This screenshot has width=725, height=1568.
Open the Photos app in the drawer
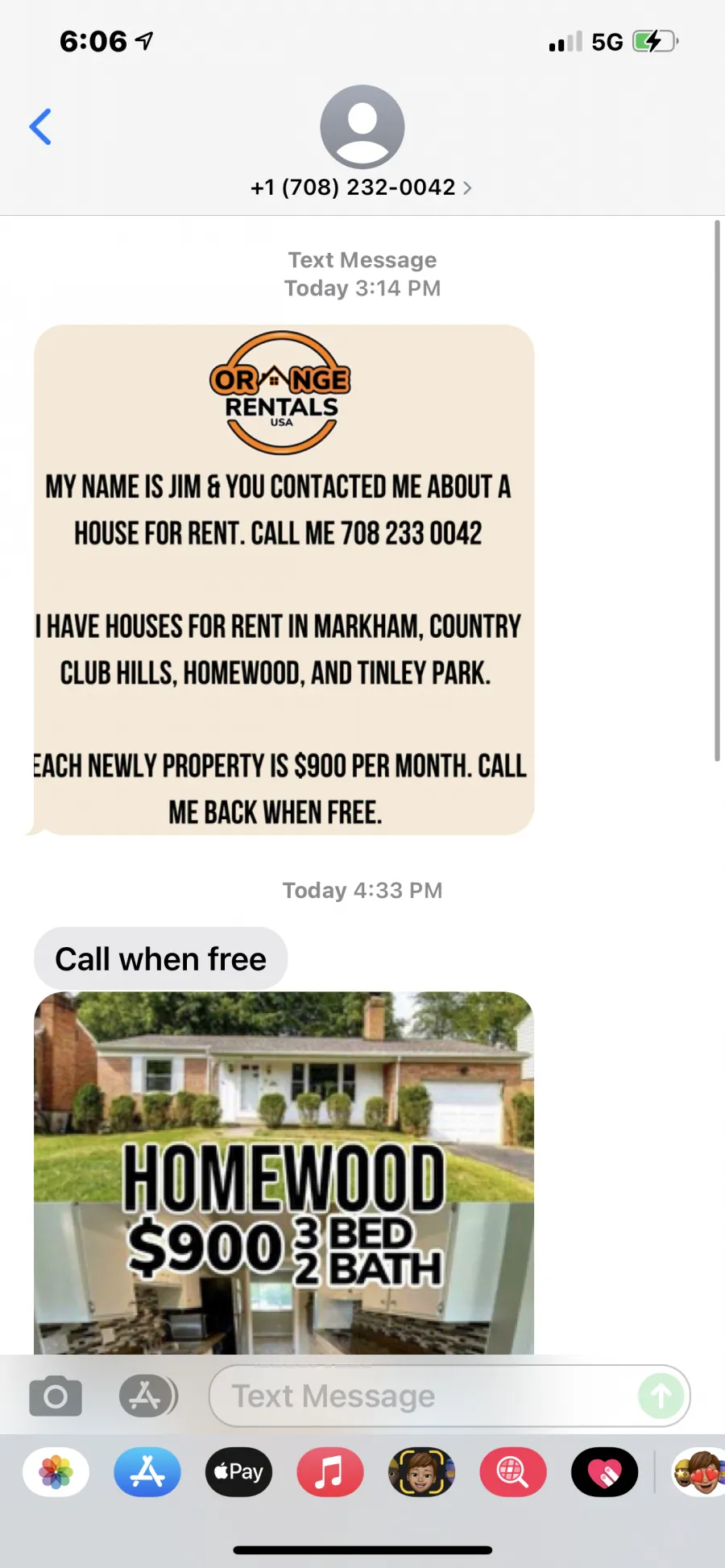[56, 1472]
